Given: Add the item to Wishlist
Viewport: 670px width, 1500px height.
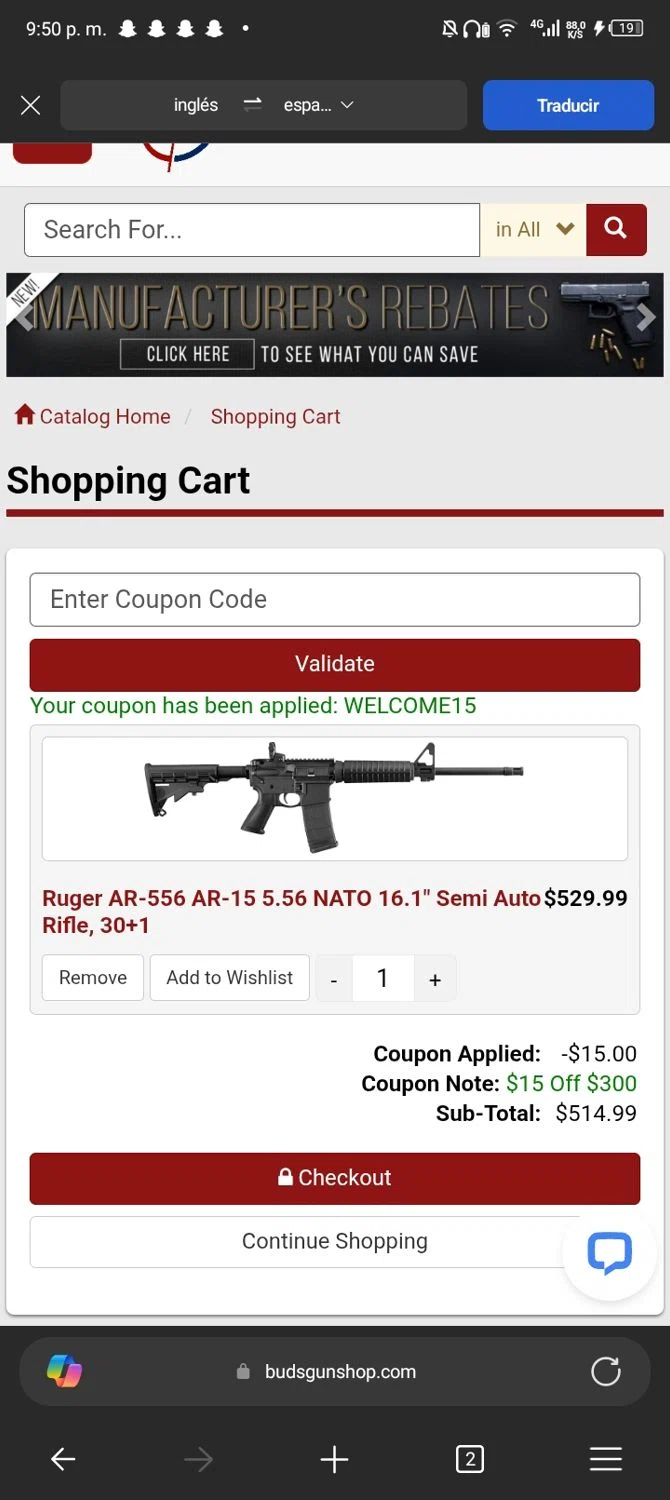Looking at the screenshot, I should pyautogui.click(x=230, y=978).
